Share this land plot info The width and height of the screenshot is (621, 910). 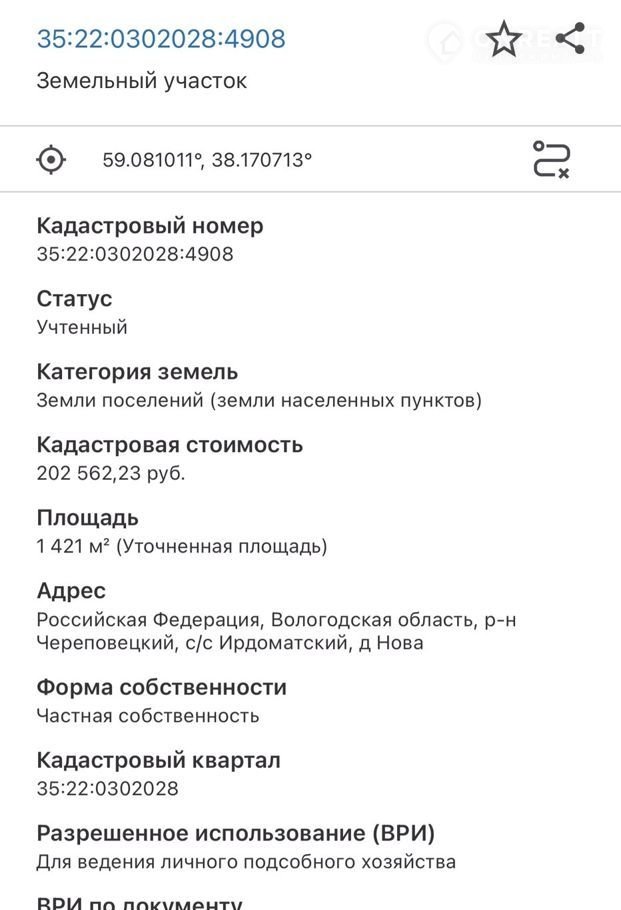point(570,39)
